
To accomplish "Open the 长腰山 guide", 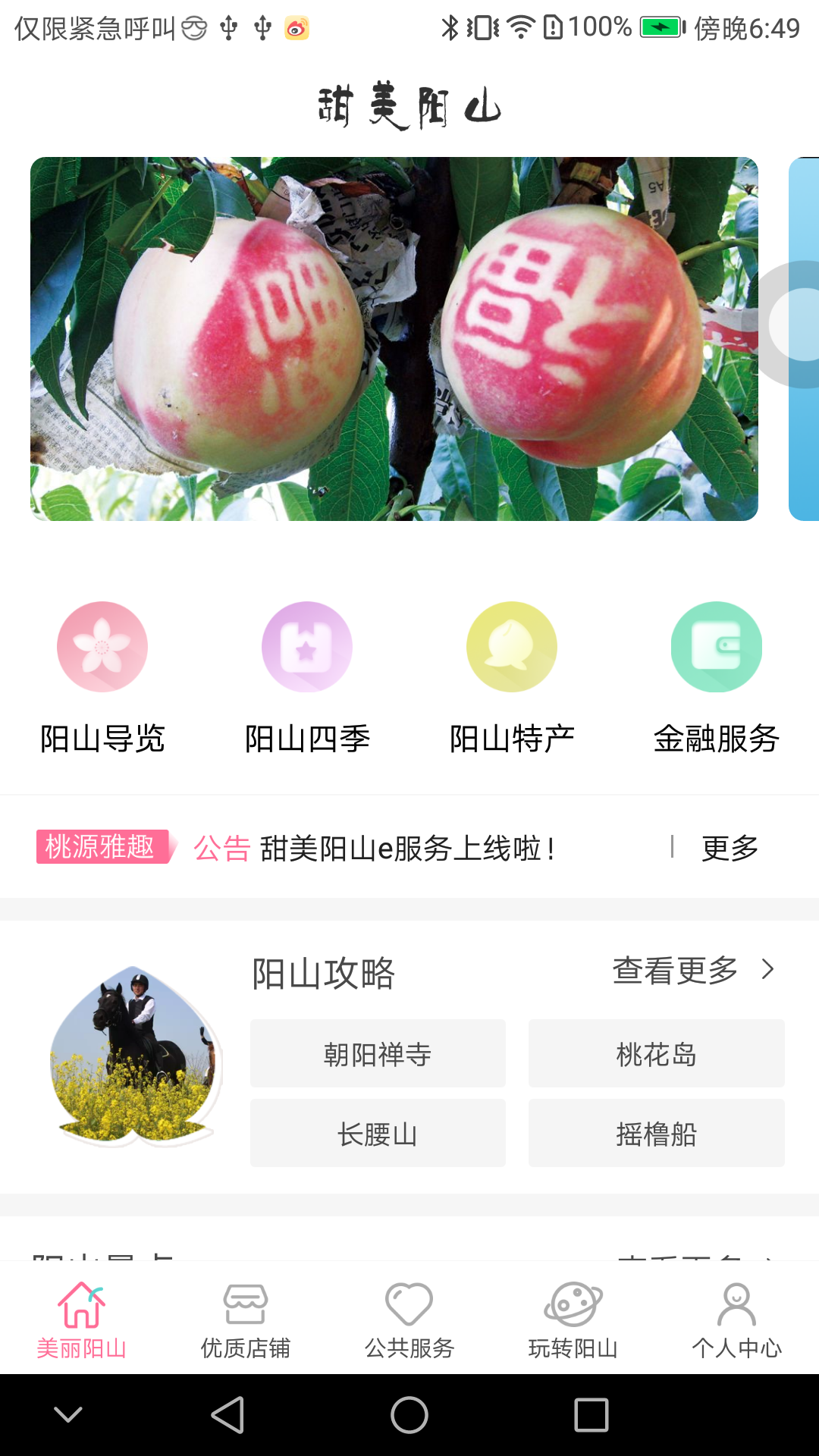I will click(x=378, y=1134).
